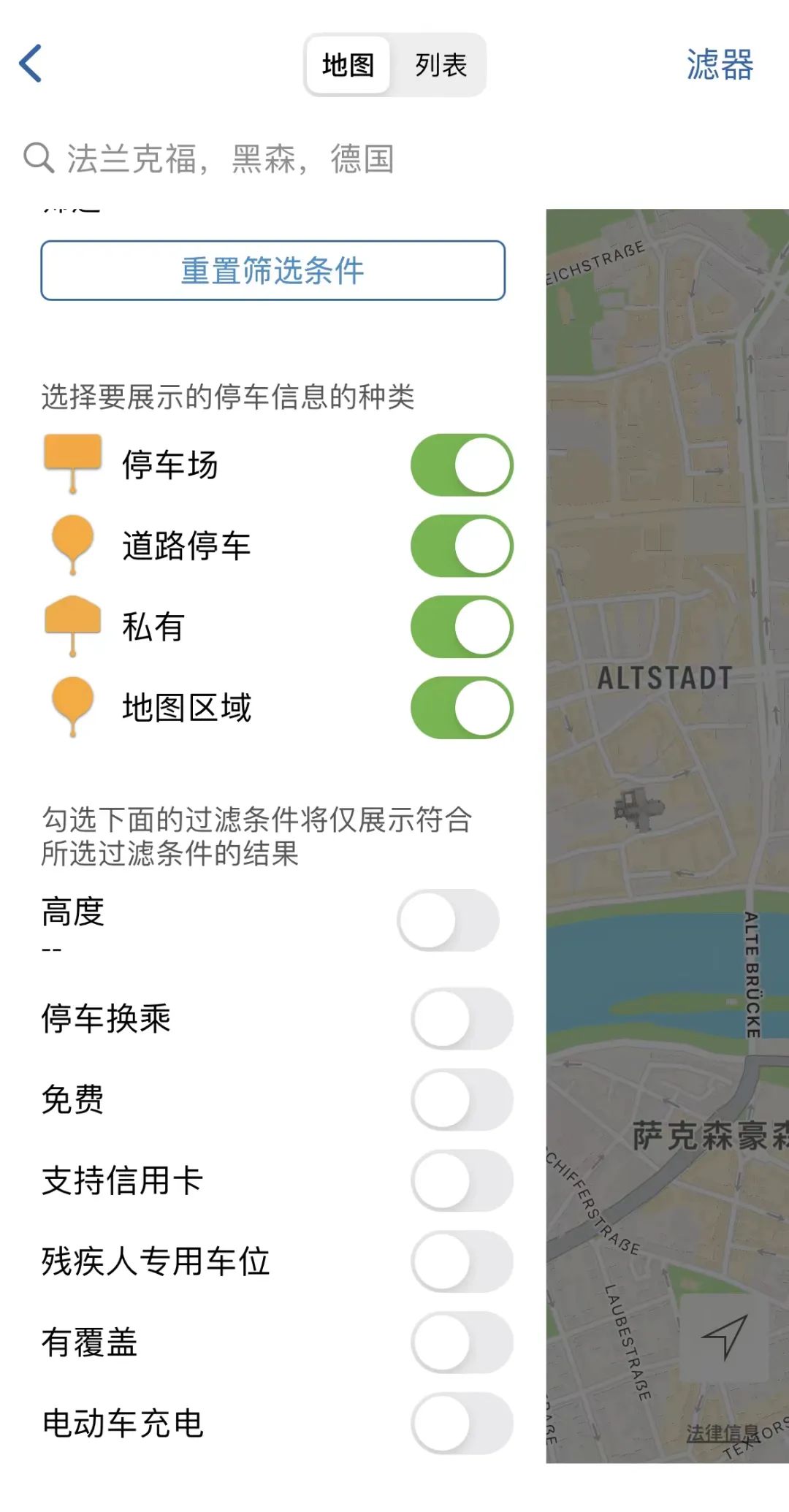Image resolution: width=789 pixels, height=1512 pixels.
Task: Turn on the 停车换乘 filter
Action: tap(462, 1019)
